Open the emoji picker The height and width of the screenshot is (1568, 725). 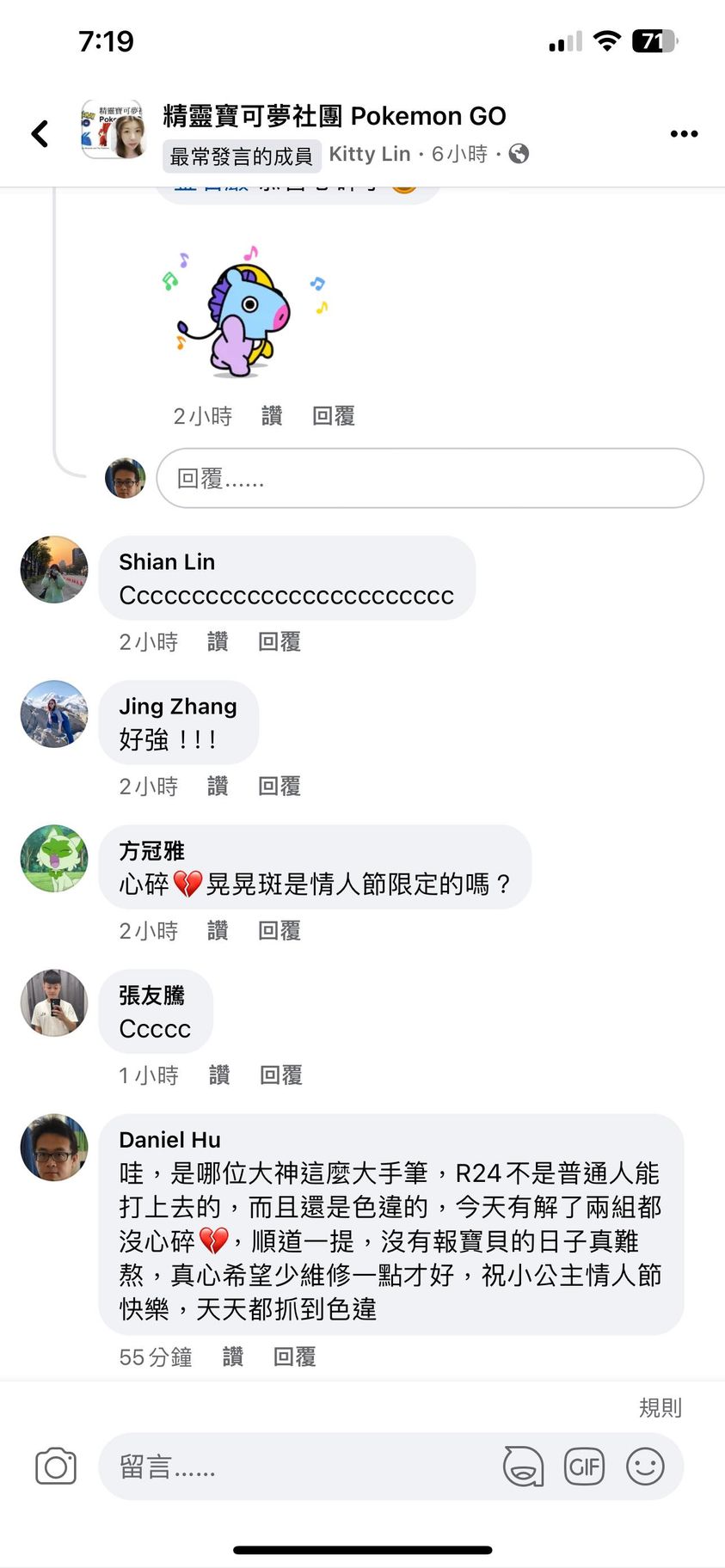(645, 1467)
